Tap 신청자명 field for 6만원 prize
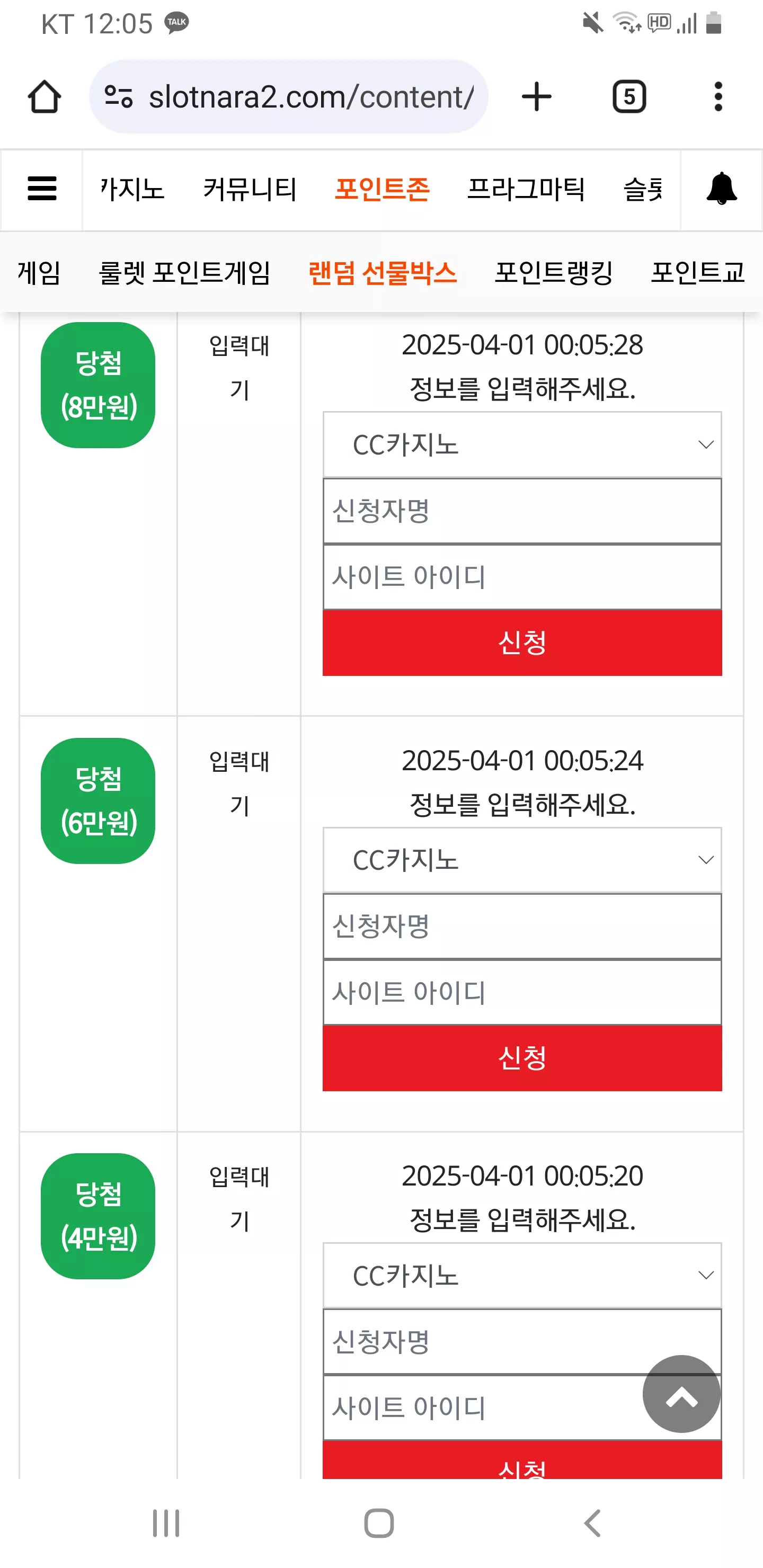The width and height of the screenshot is (763, 1568). pyautogui.click(x=522, y=926)
